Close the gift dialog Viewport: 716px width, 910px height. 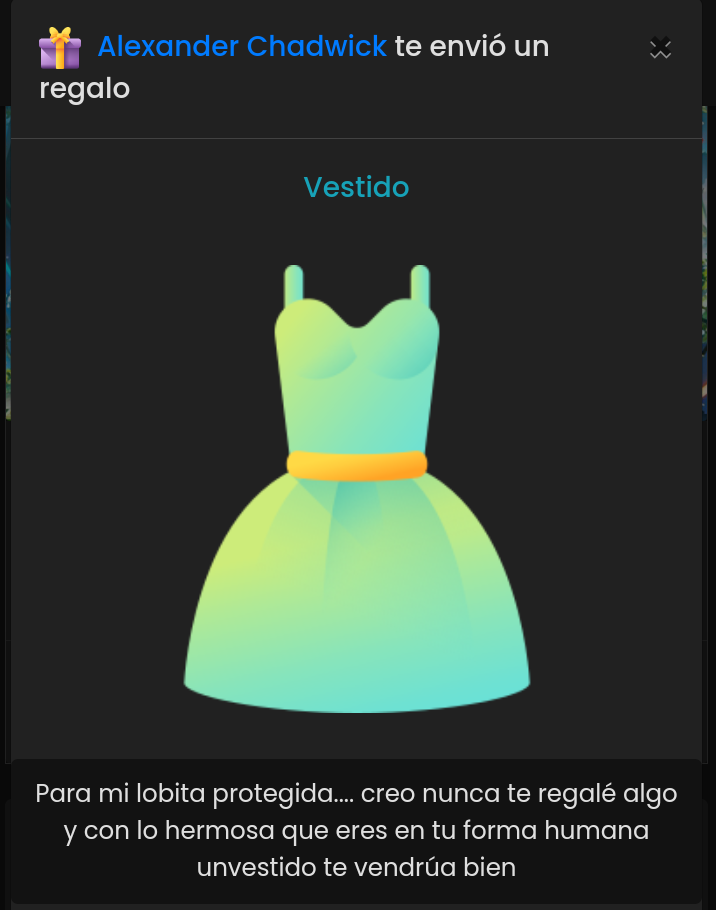[660, 48]
